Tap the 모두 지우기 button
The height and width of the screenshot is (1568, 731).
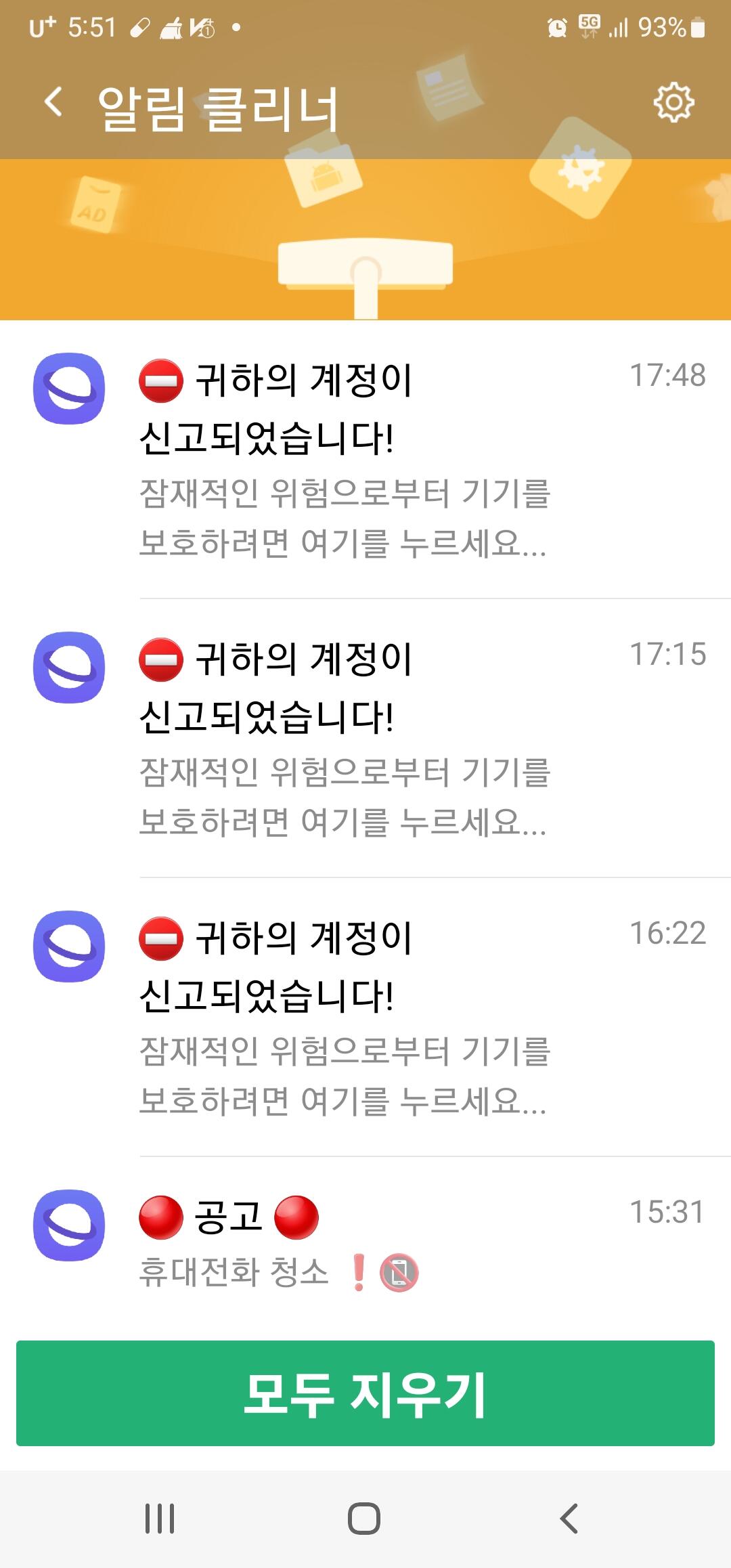click(365, 1393)
